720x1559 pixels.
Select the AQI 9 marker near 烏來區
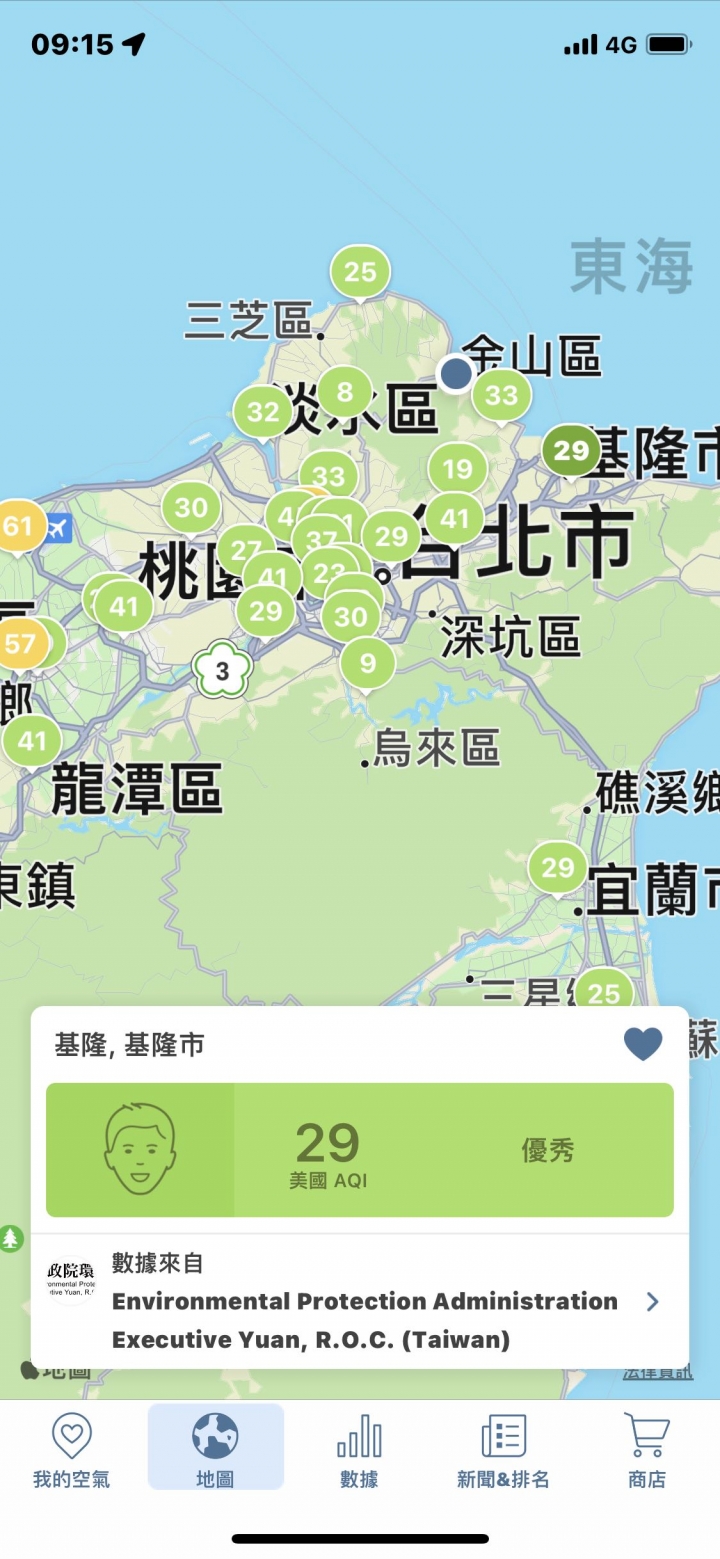(367, 662)
